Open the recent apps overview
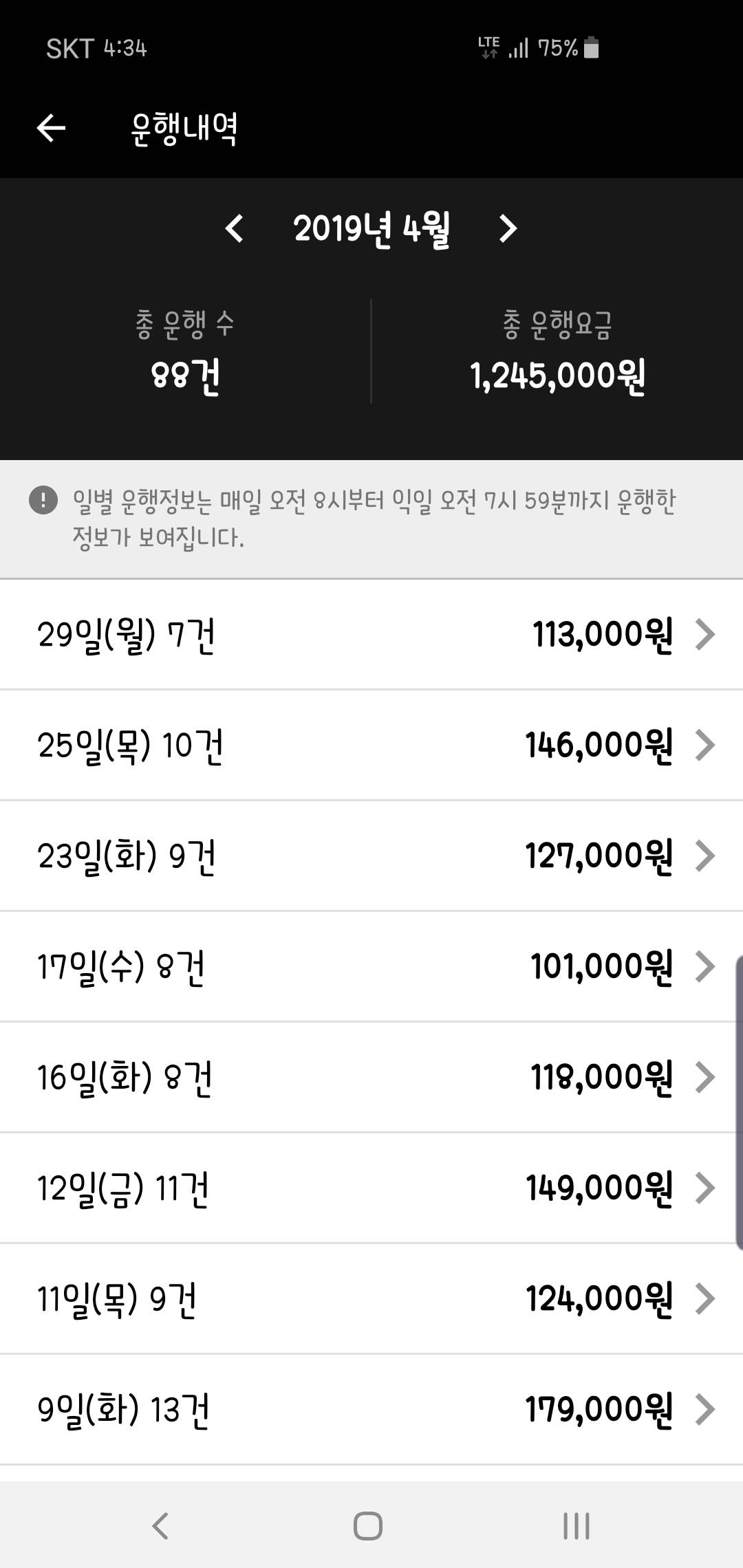 point(576,1525)
